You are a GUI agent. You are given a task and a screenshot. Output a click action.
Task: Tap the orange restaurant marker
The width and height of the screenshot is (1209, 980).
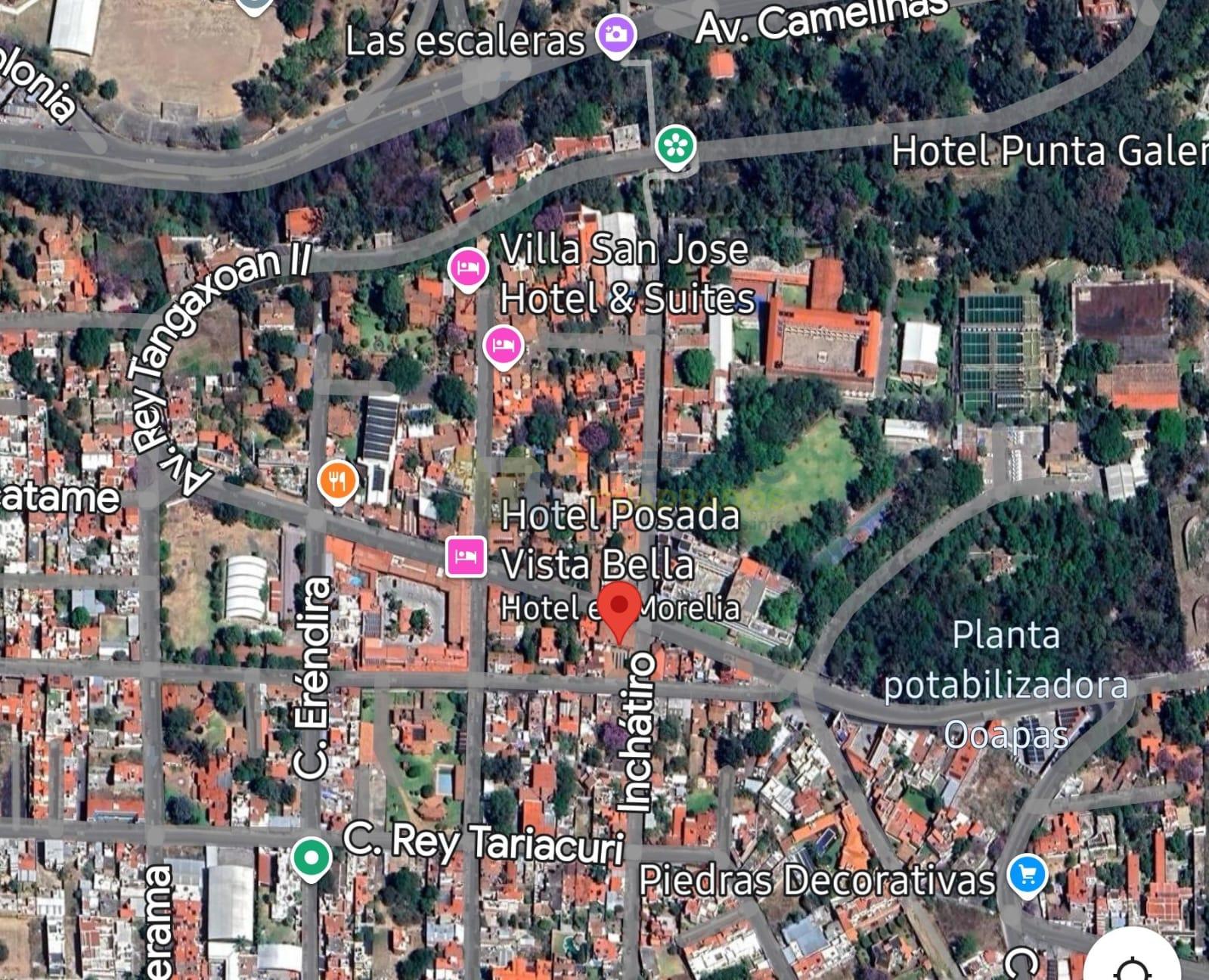(337, 481)
